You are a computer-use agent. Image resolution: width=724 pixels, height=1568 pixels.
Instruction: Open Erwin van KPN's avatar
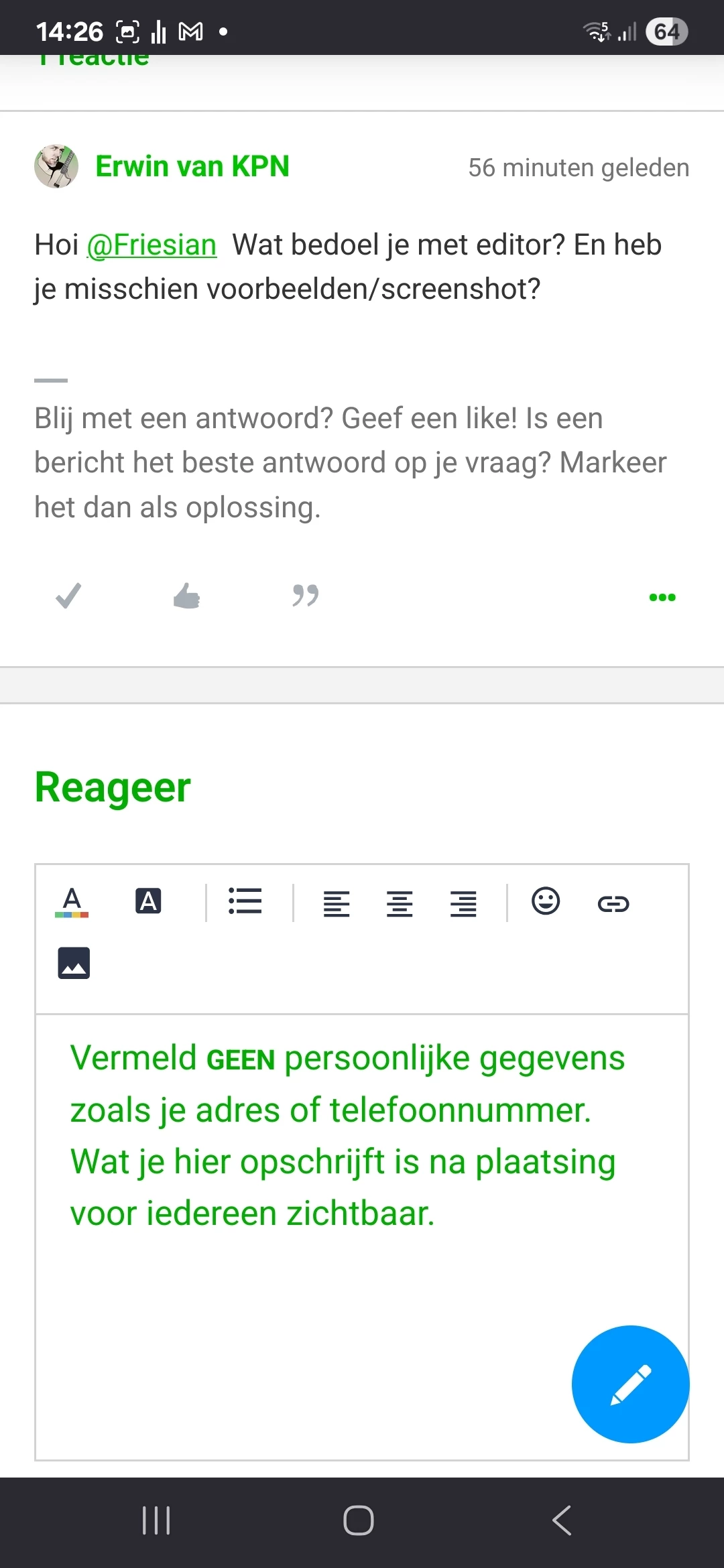[x=56, y=166]
